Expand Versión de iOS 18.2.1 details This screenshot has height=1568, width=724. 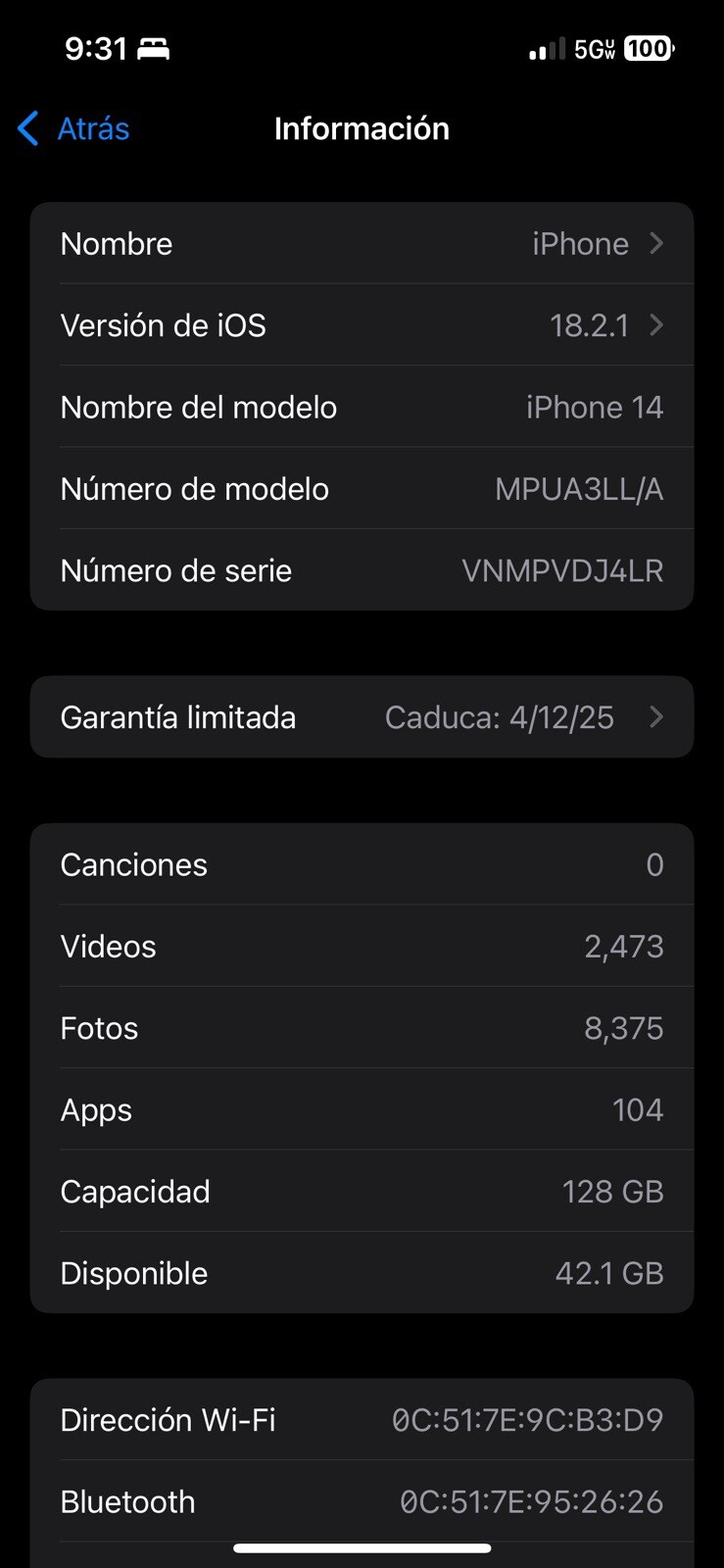[362, 324]
